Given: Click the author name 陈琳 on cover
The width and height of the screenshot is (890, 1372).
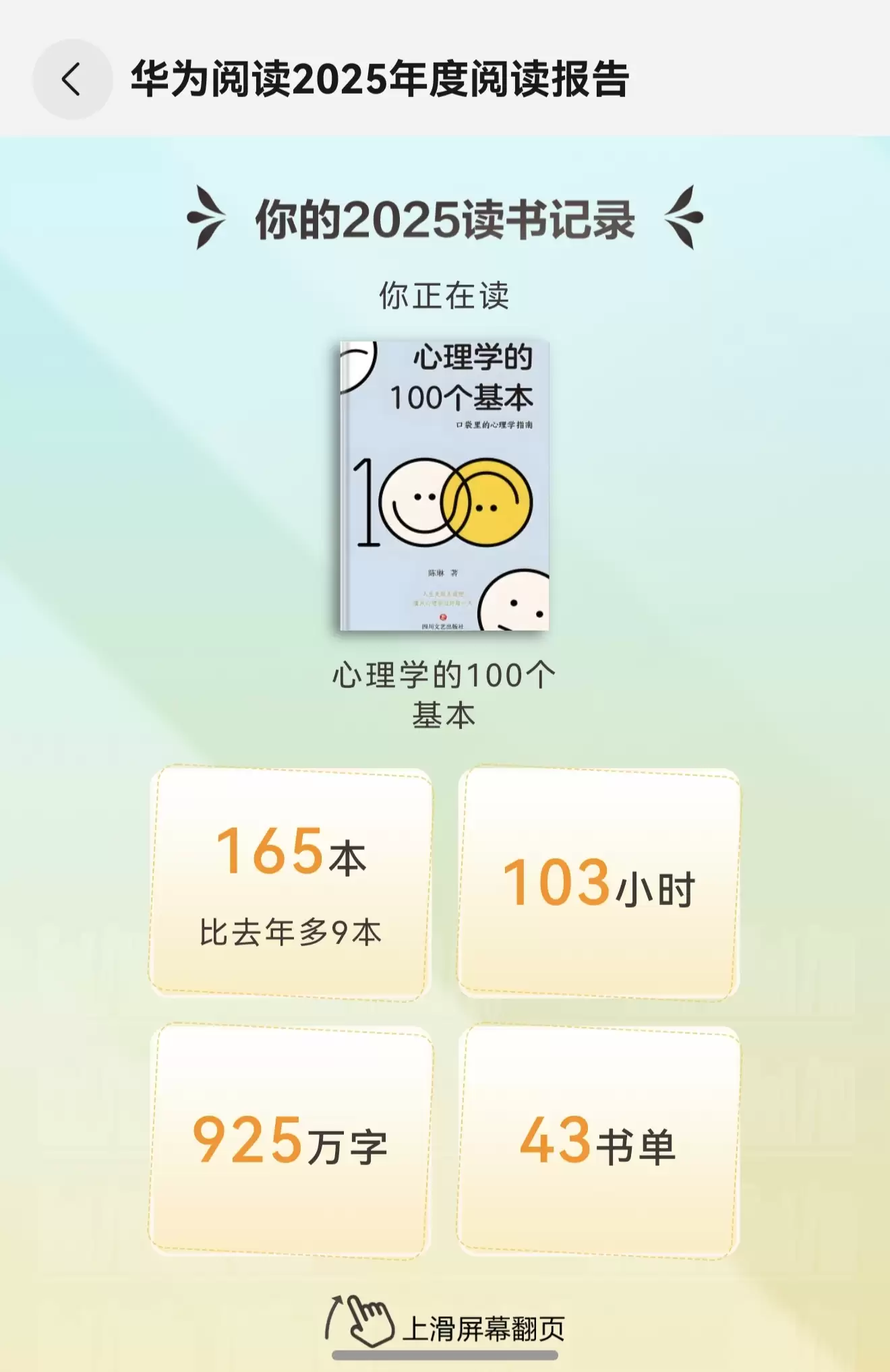Looking at the screenshot, I should pos(435,573).
